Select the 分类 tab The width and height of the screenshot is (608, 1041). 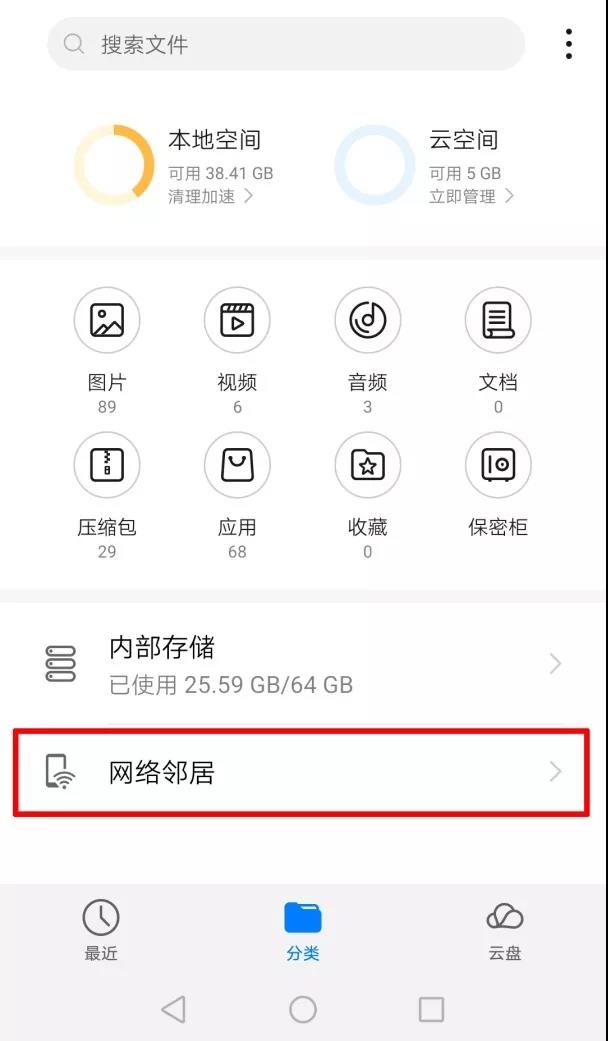point(303,930)
